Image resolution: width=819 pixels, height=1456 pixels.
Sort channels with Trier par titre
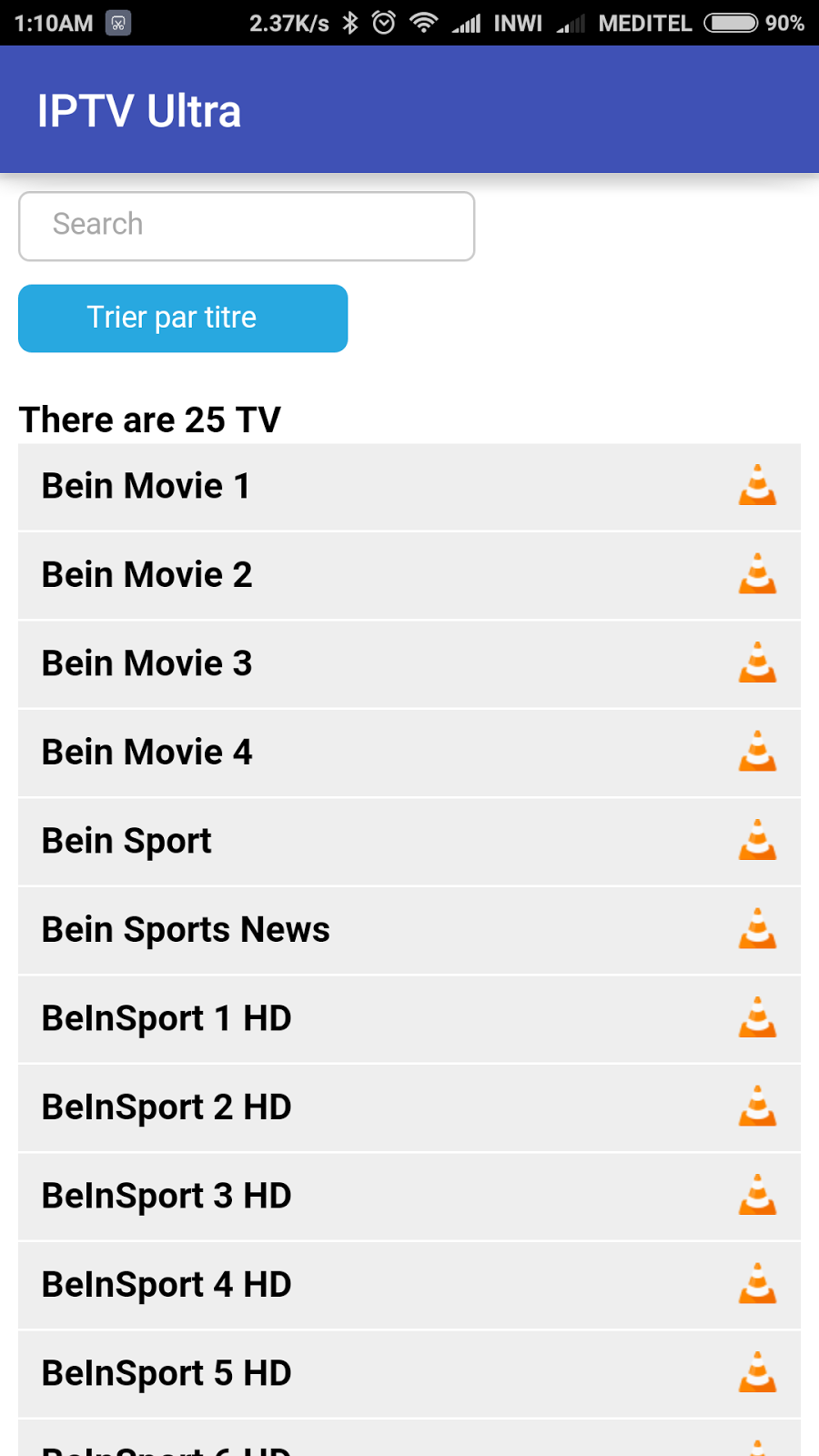183,318
